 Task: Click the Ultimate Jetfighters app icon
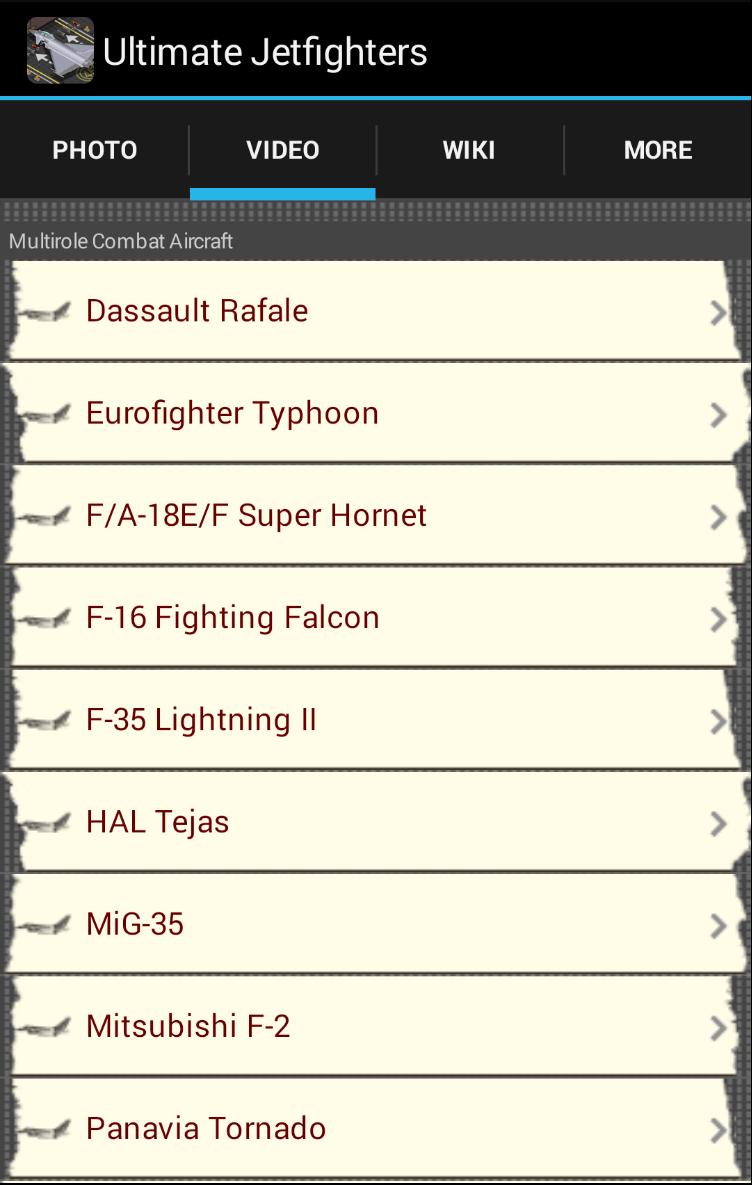[59, 49]
